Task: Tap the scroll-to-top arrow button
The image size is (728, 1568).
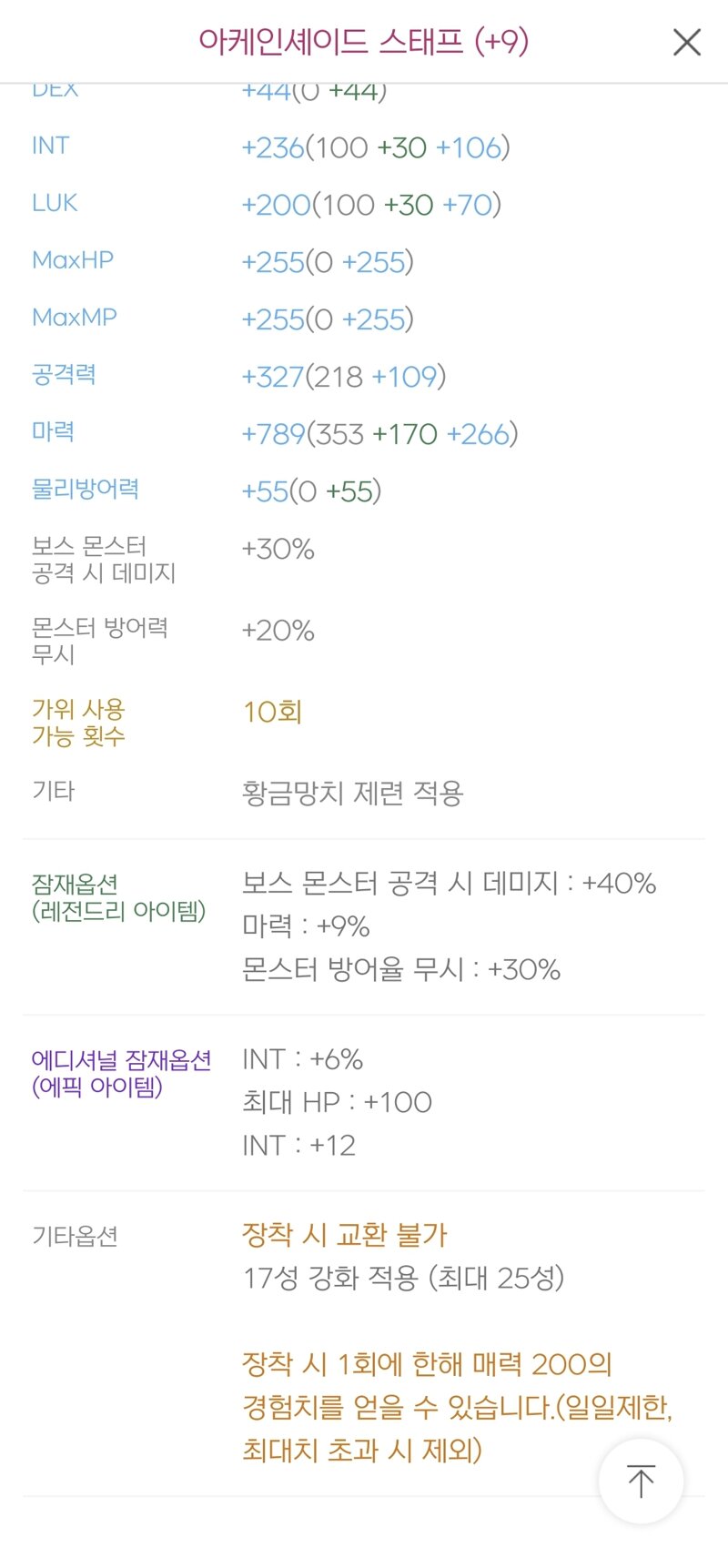Action: pos(641,1481)
